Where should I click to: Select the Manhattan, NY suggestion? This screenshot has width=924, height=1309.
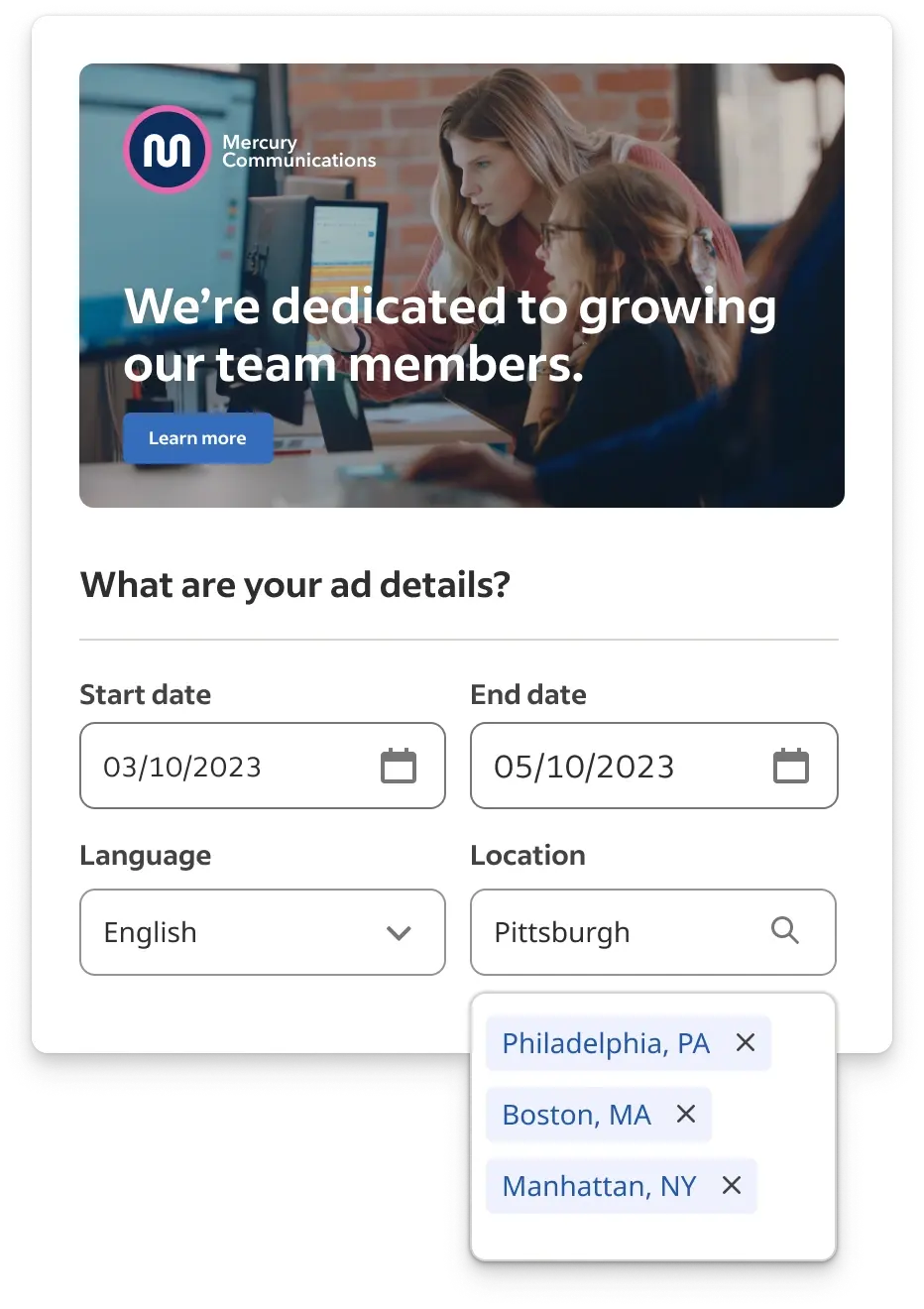pos(599,1185)
